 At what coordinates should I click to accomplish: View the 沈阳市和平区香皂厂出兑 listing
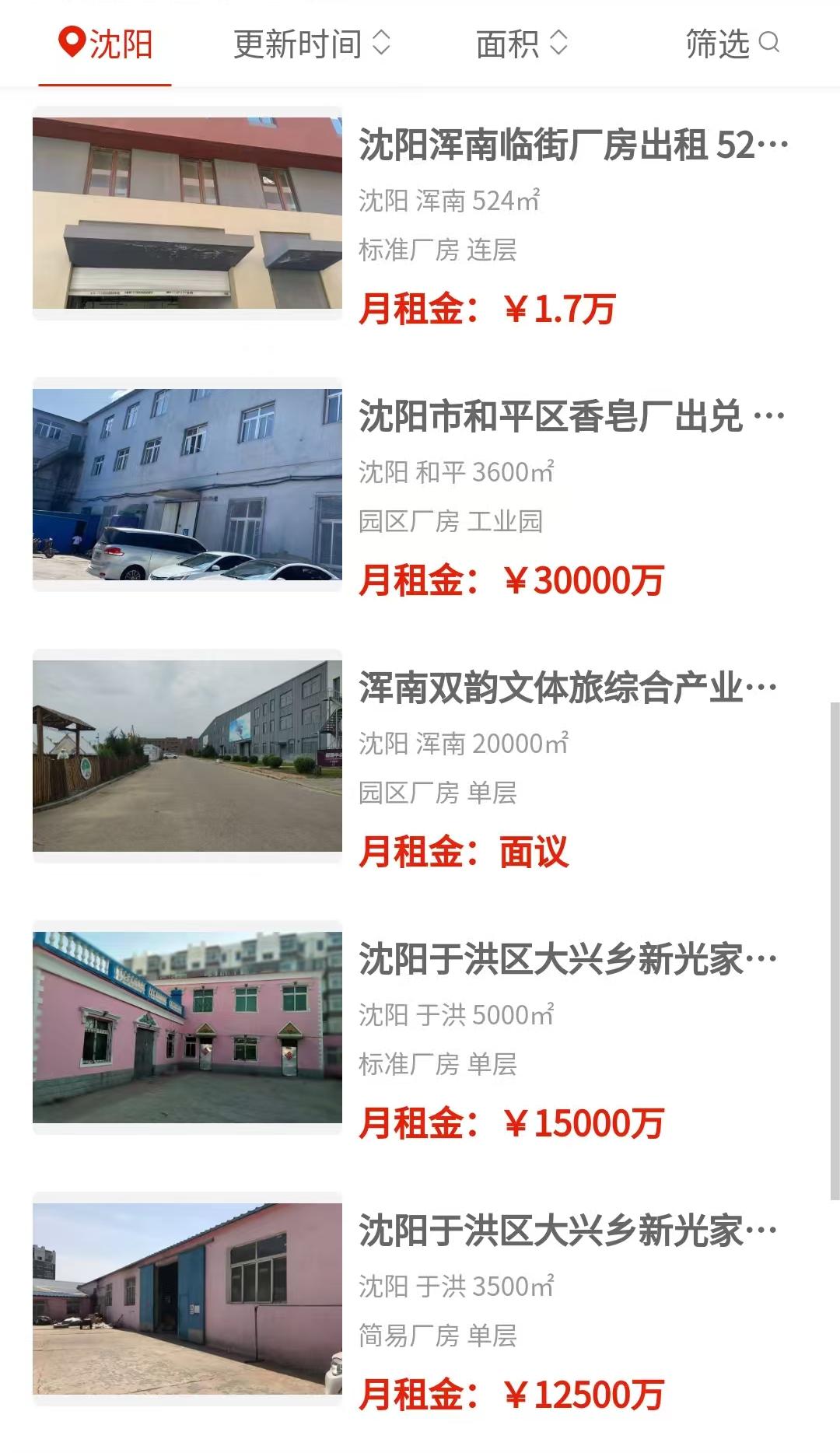click(571, 417)
